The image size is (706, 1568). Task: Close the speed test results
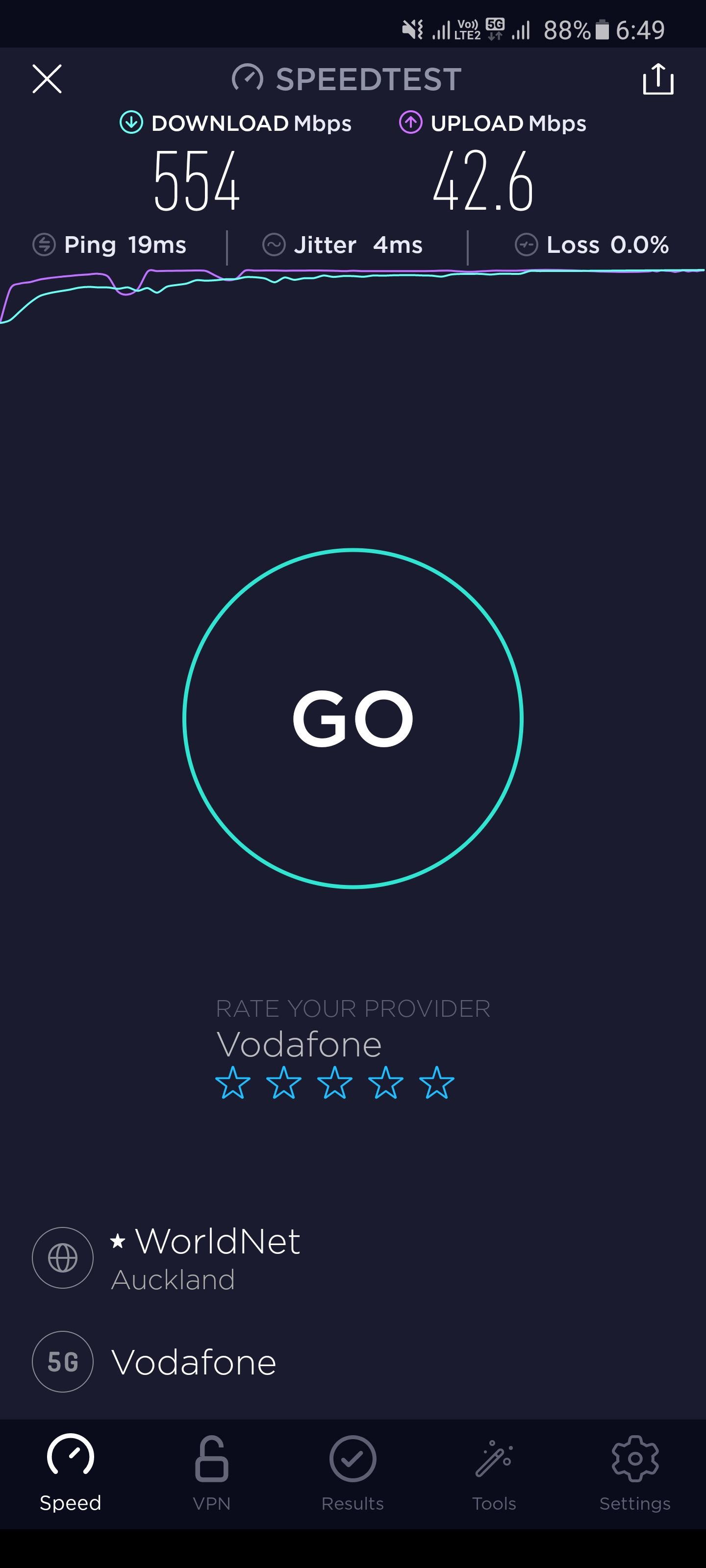coord(47,78)
